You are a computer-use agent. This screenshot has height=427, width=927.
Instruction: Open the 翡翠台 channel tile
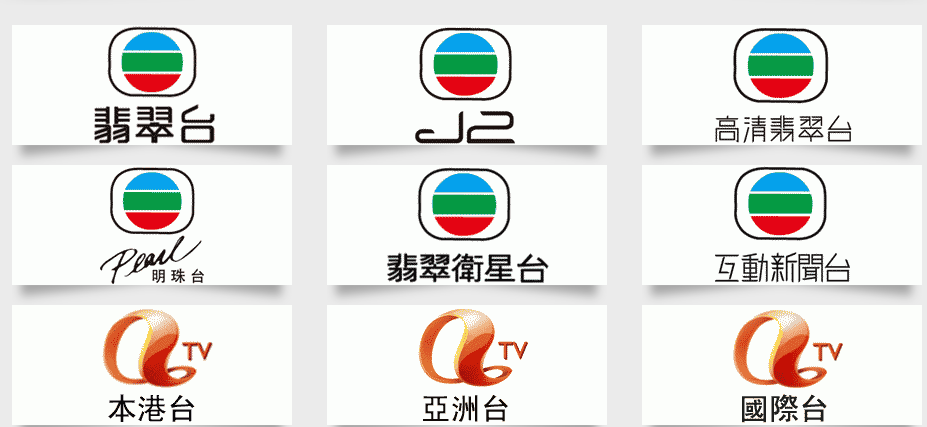152,85
